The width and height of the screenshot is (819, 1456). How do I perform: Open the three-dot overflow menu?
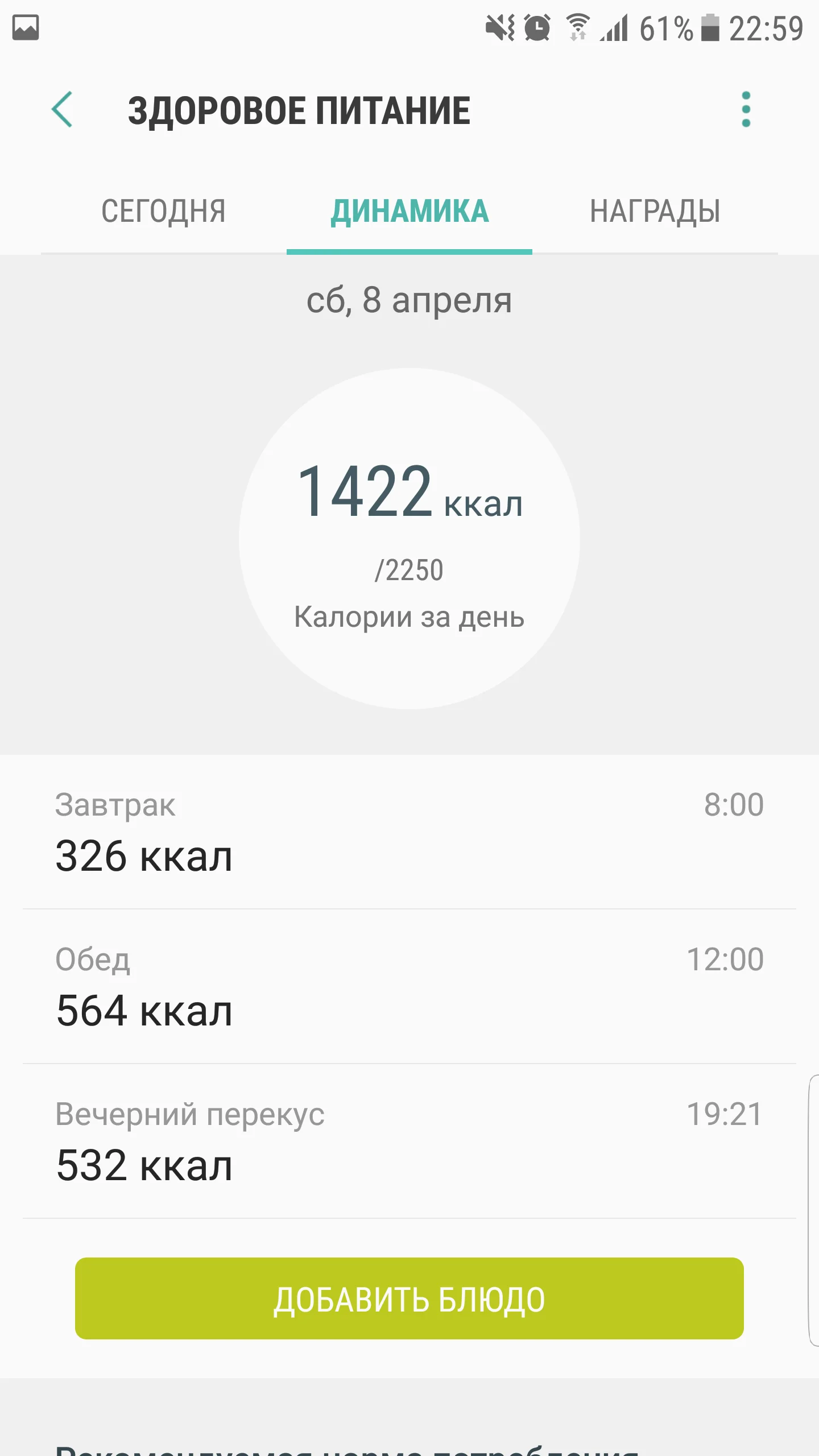[746, 109]
